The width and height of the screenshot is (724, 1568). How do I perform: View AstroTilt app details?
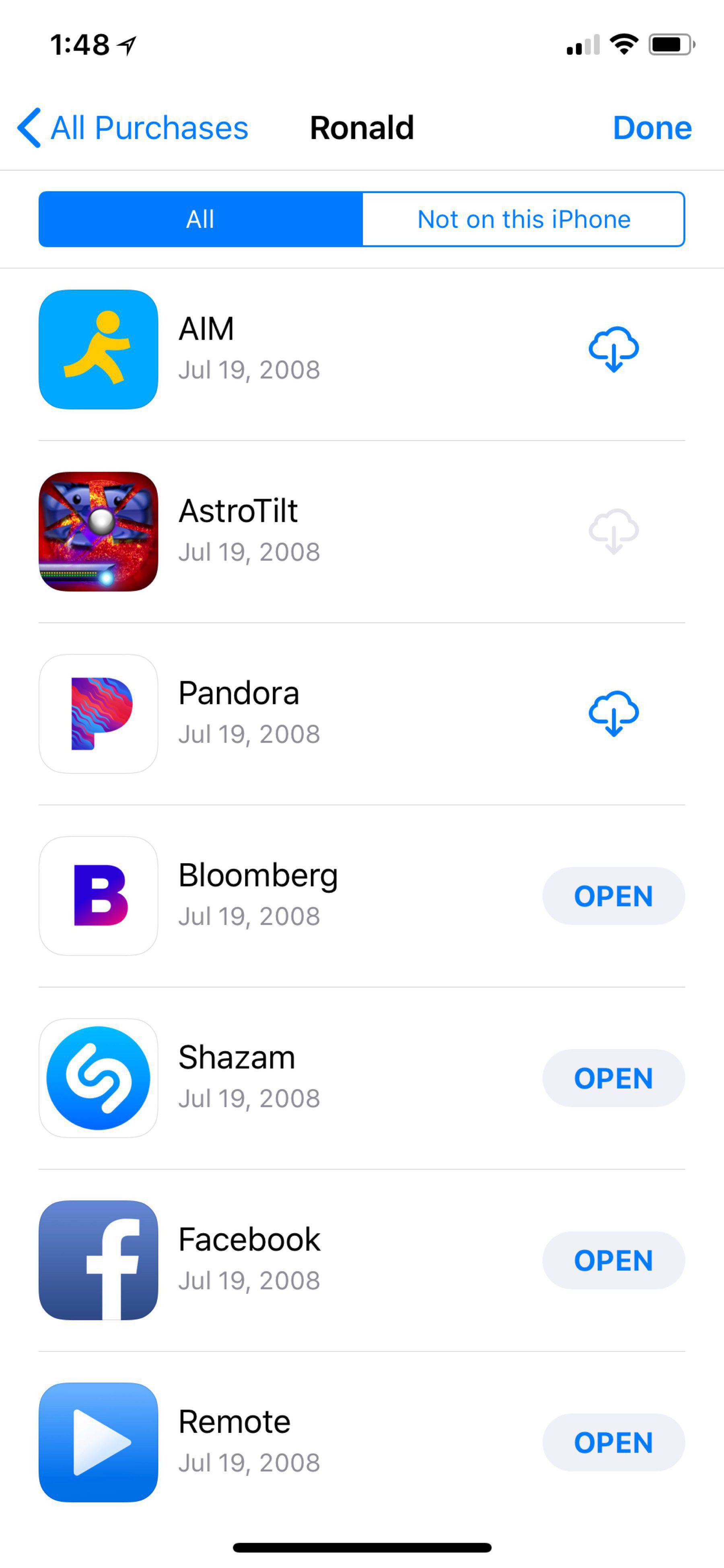[249, 532]
